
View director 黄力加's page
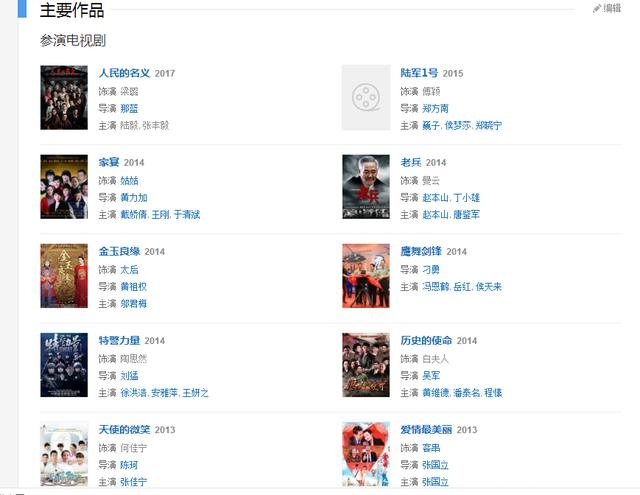(x=133, y=197)
